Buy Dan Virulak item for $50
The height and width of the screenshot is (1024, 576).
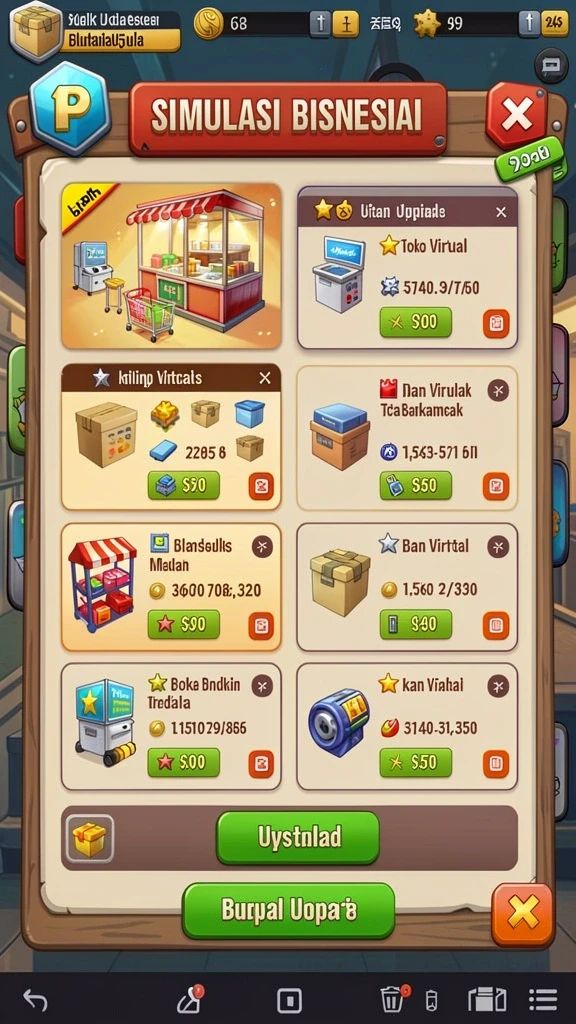415,486
